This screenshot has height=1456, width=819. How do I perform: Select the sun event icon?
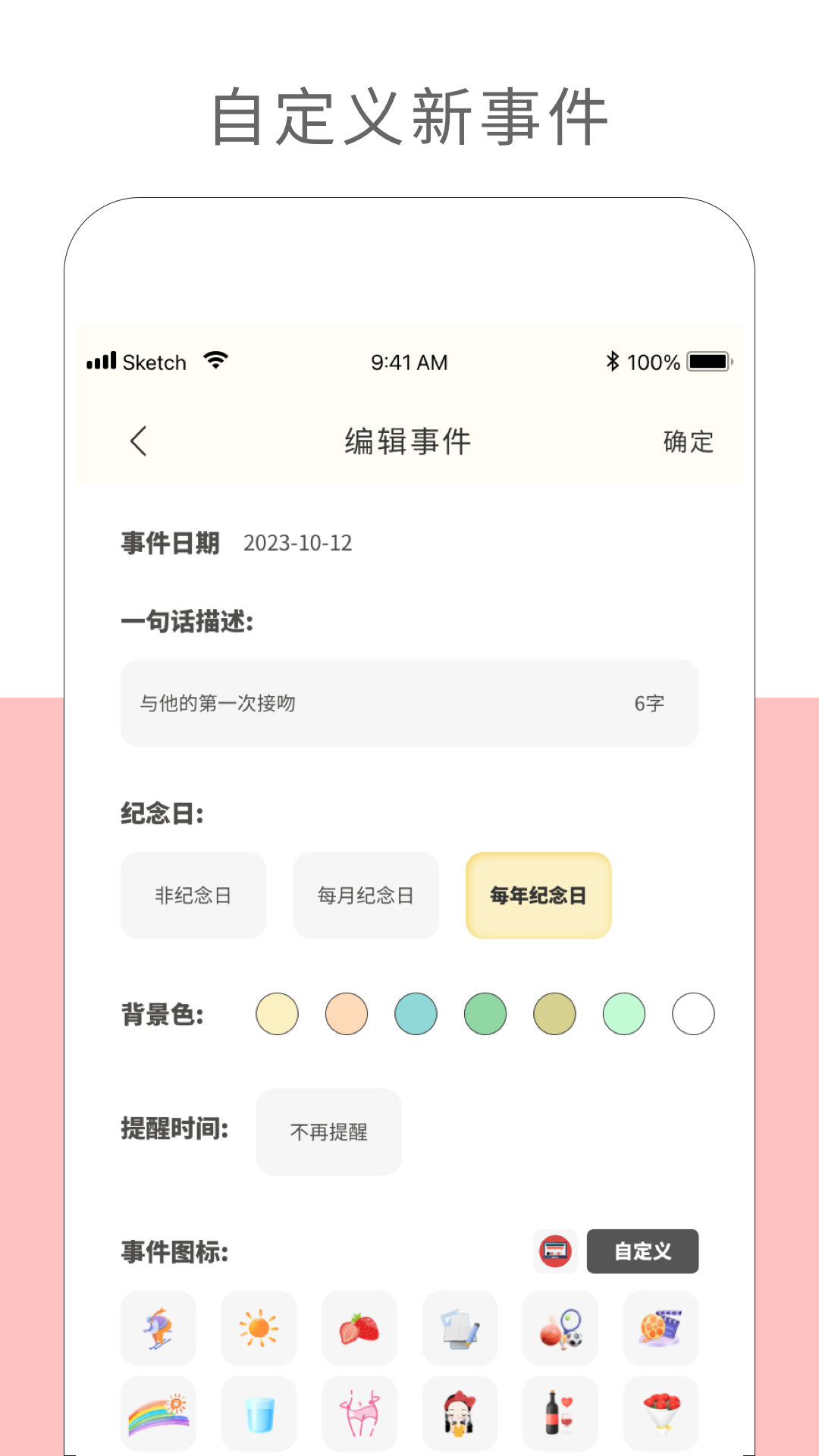[258, 1329]
